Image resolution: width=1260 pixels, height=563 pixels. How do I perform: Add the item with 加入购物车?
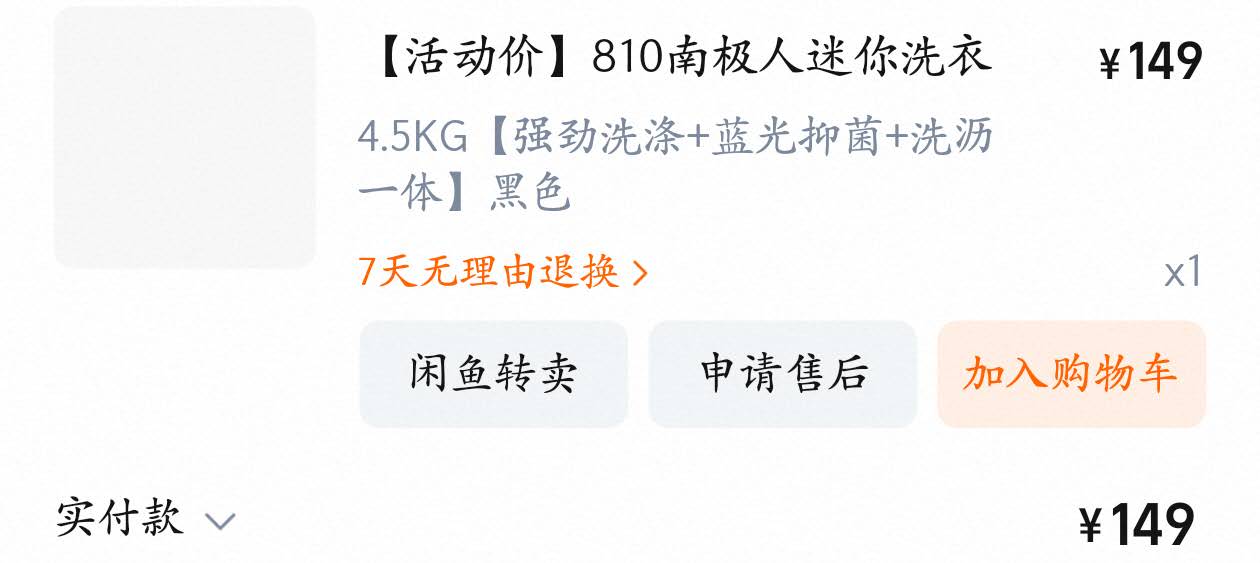click(x=1071, y=374)
